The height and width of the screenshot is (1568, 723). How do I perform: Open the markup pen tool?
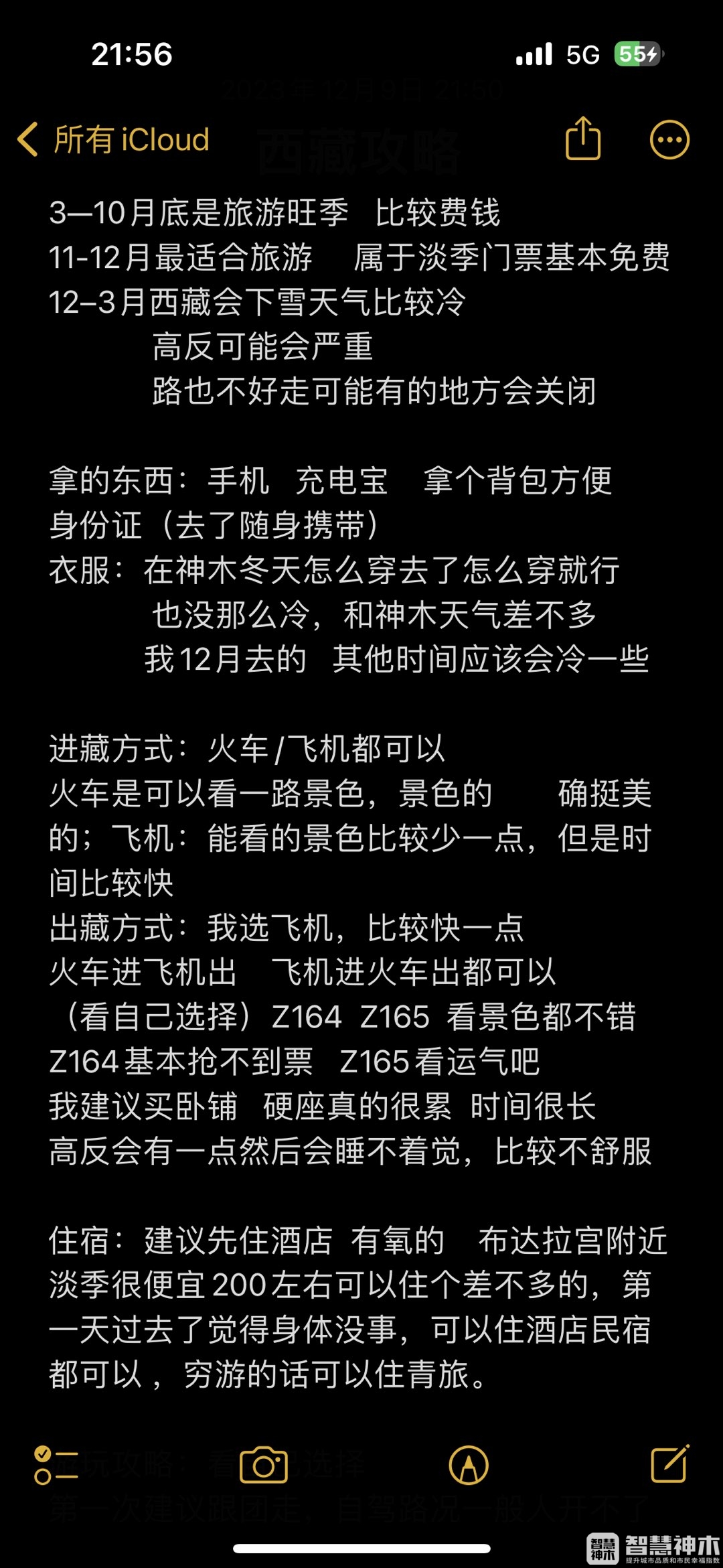[469, 1465]
